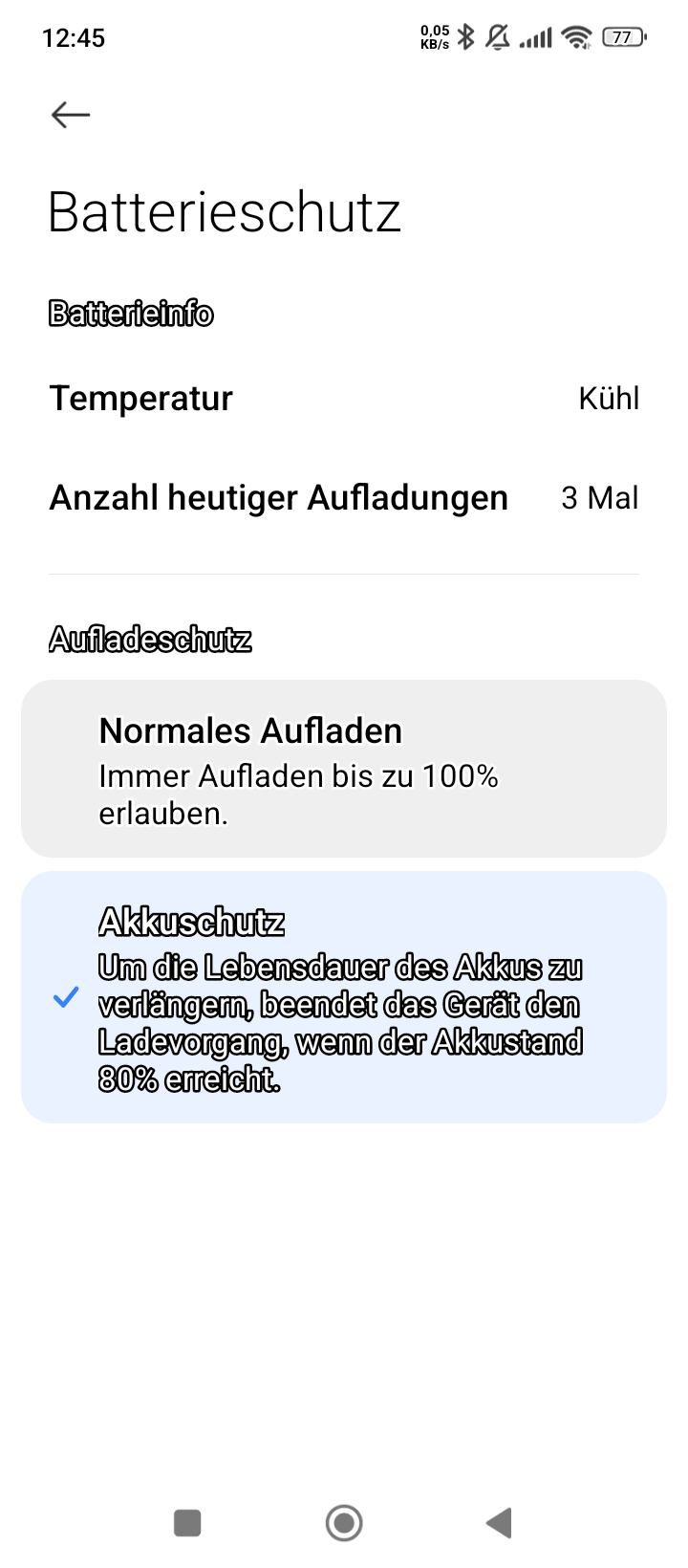Tap the system home button
Screen dimensions: 688x1568
344,1522
